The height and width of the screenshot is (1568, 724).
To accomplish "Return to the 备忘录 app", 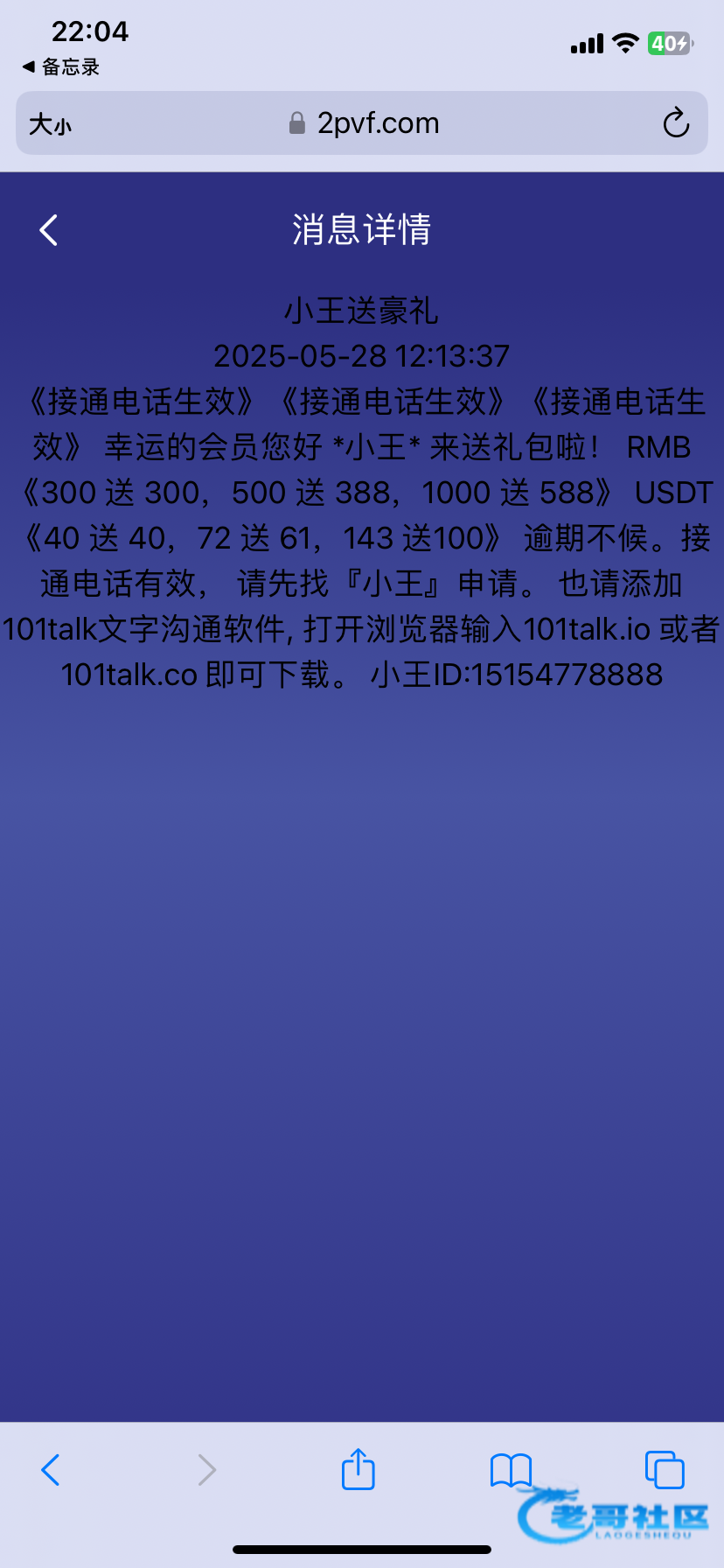I will (61, 67).
